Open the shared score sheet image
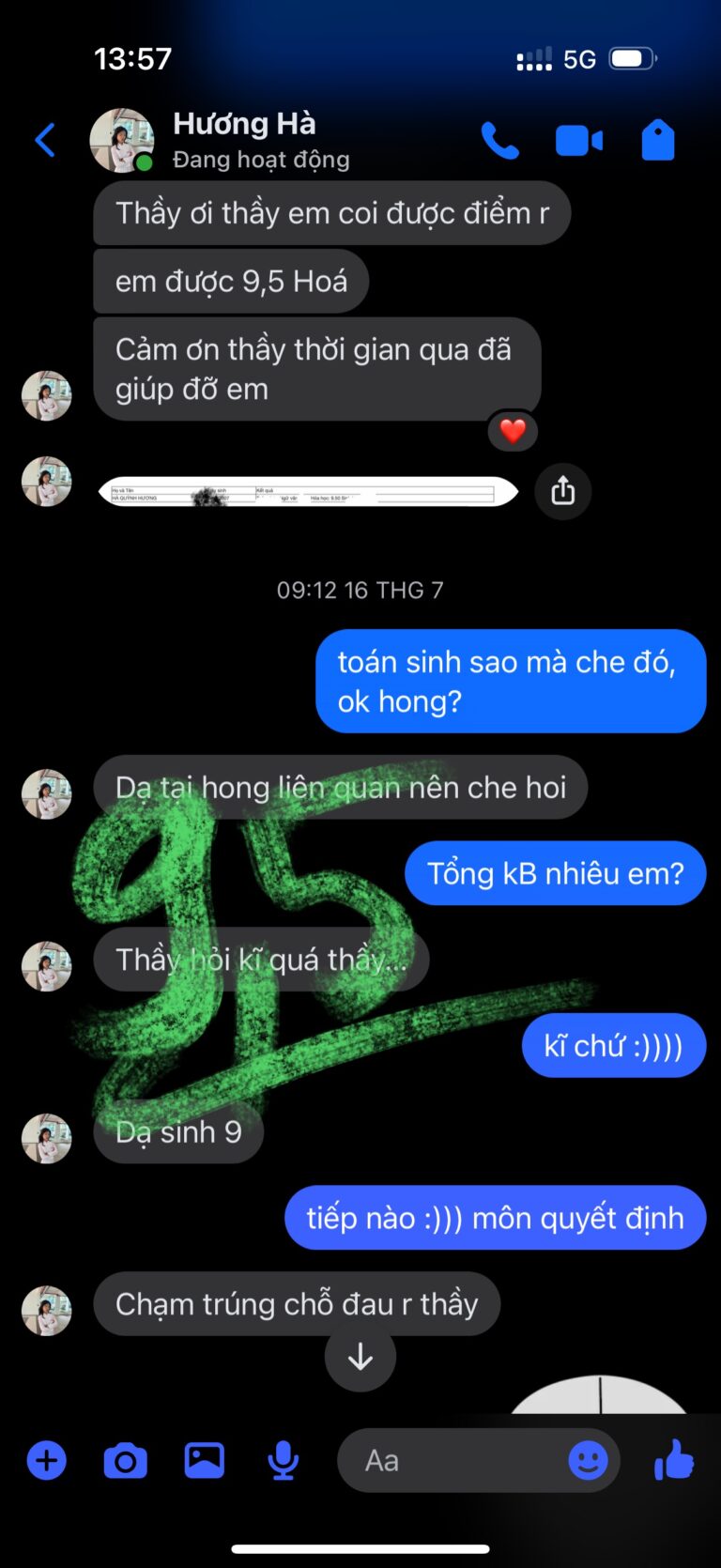721x1568 pixels. point(308,491)
